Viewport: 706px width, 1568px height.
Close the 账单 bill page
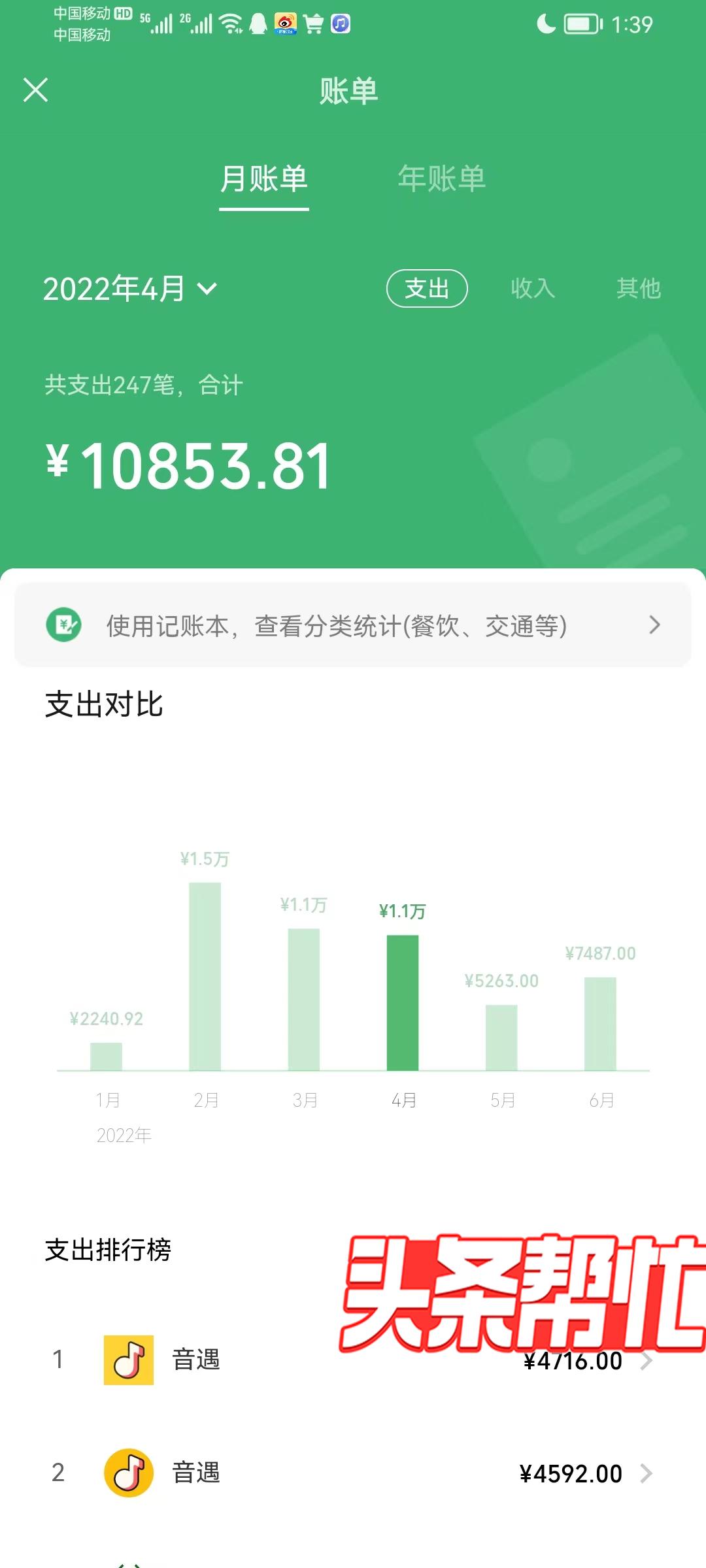(35, 90)
